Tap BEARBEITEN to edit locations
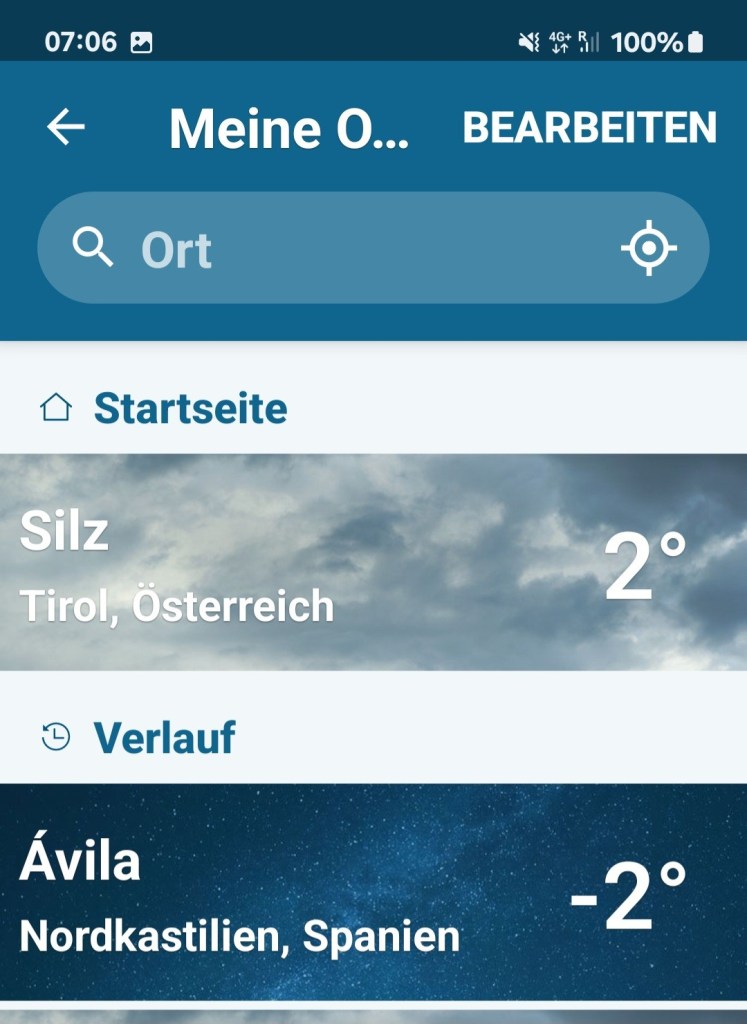The height and width of the screenshot is (1024, 747). point(589,128)
